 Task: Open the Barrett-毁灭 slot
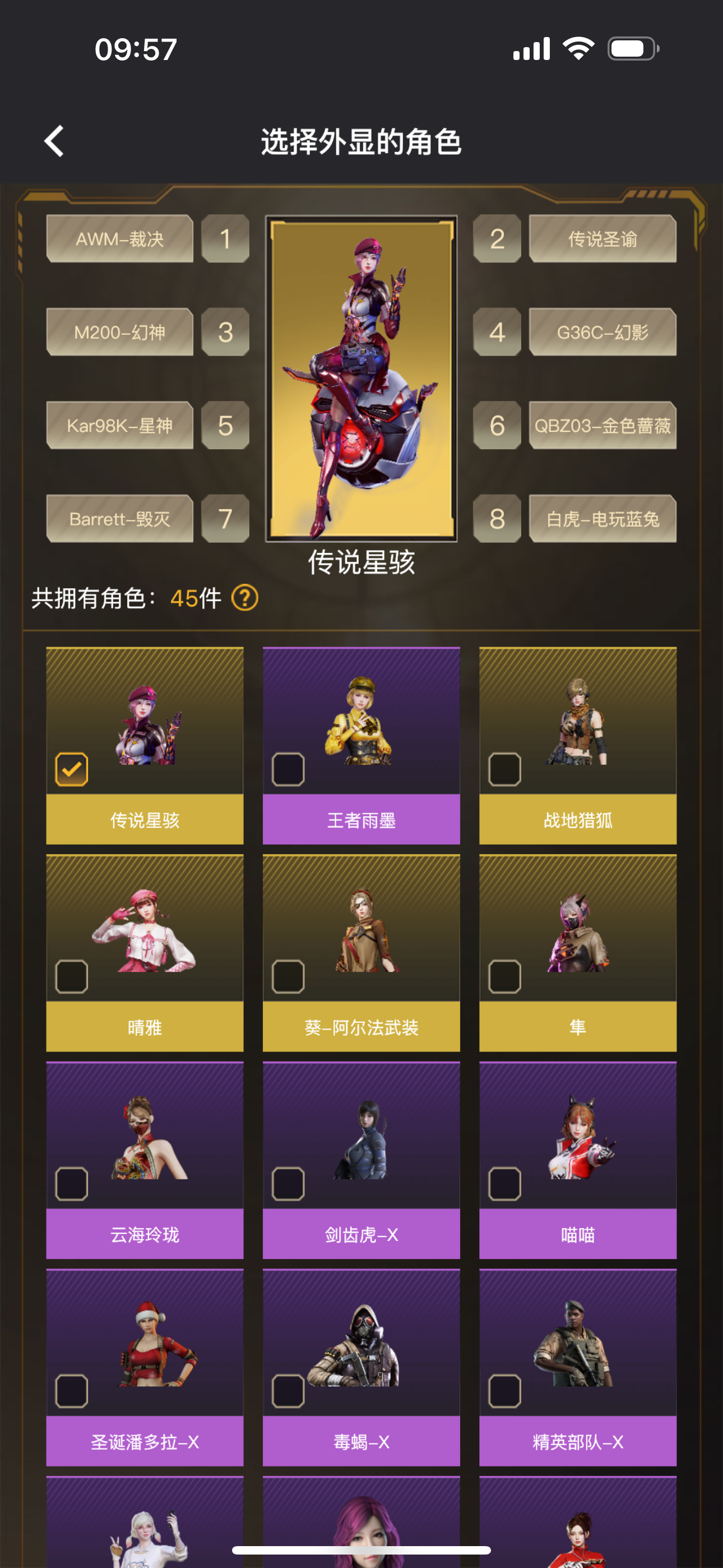tap(120, 519)
